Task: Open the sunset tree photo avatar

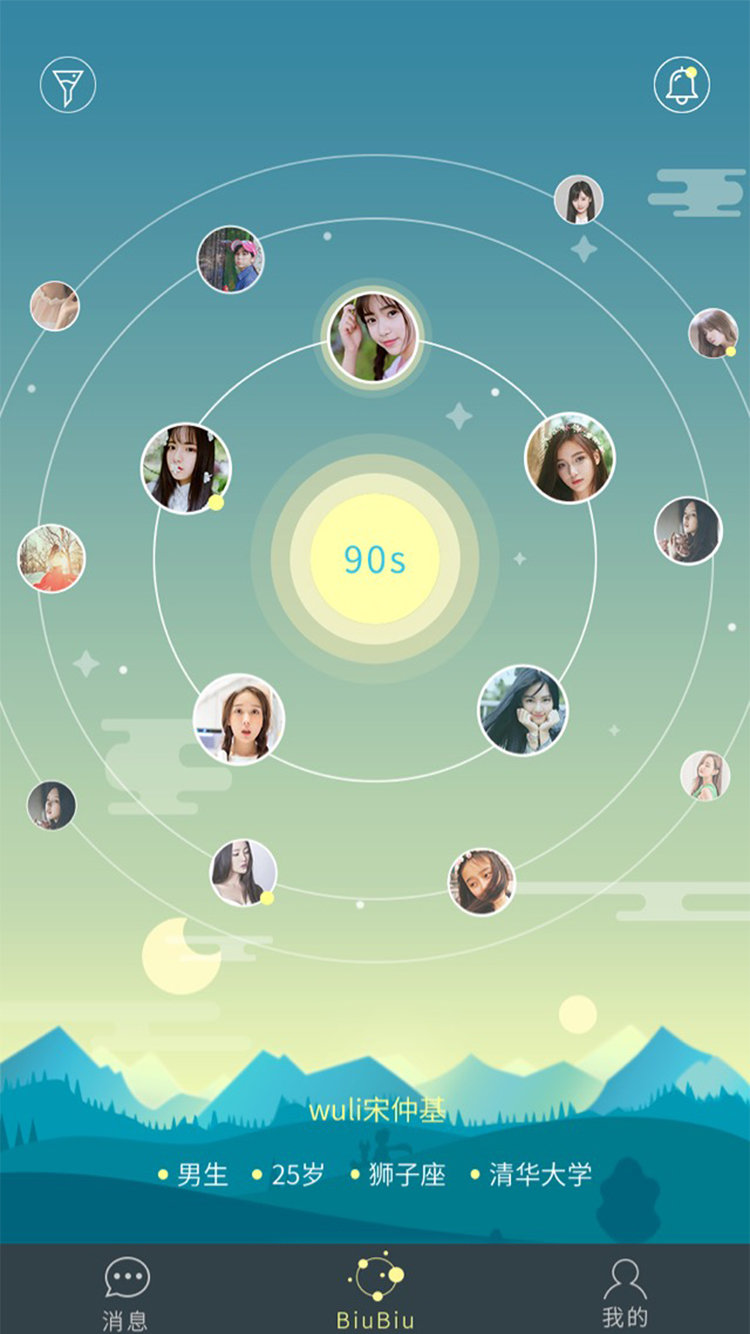Action: click(x=52, y=558)
